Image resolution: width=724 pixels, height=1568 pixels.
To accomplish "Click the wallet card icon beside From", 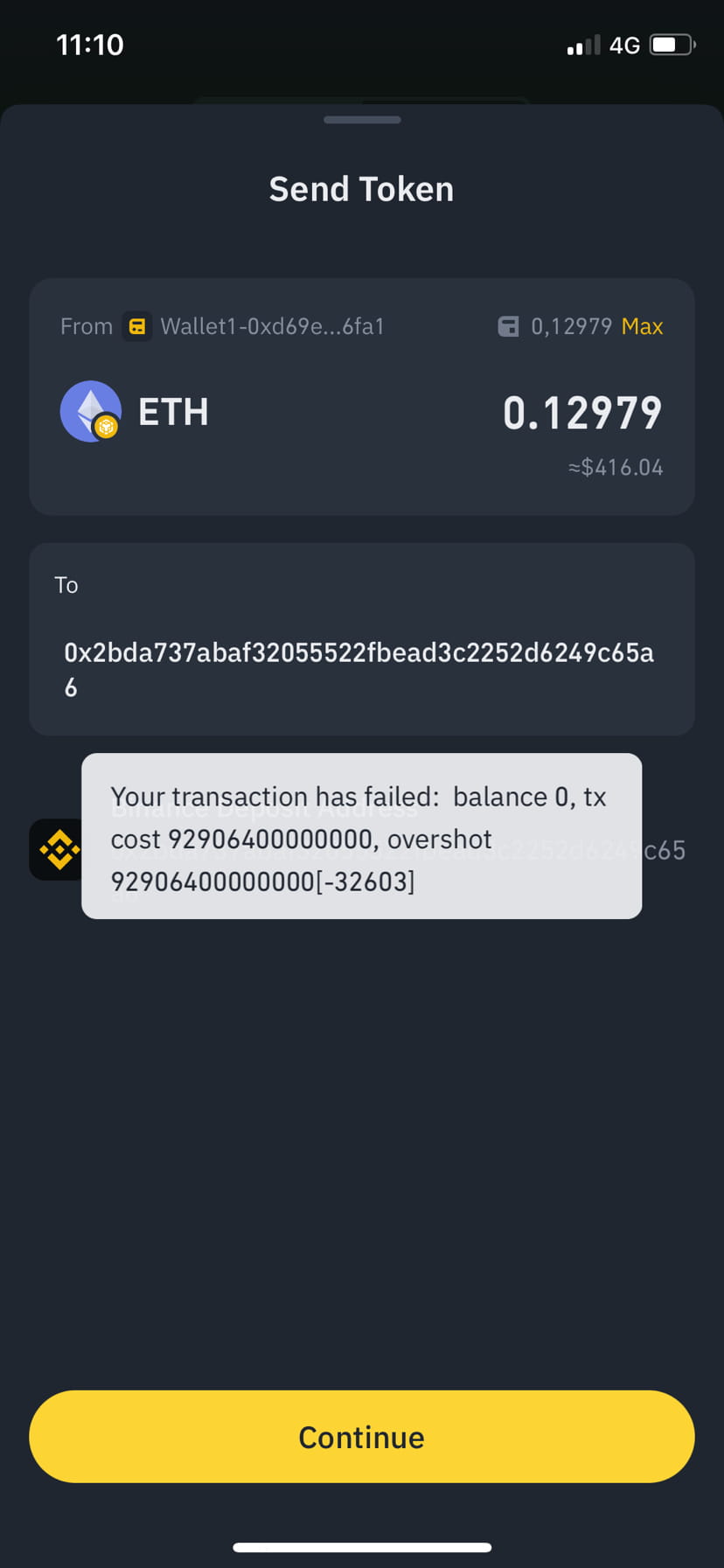I will 138,326.
